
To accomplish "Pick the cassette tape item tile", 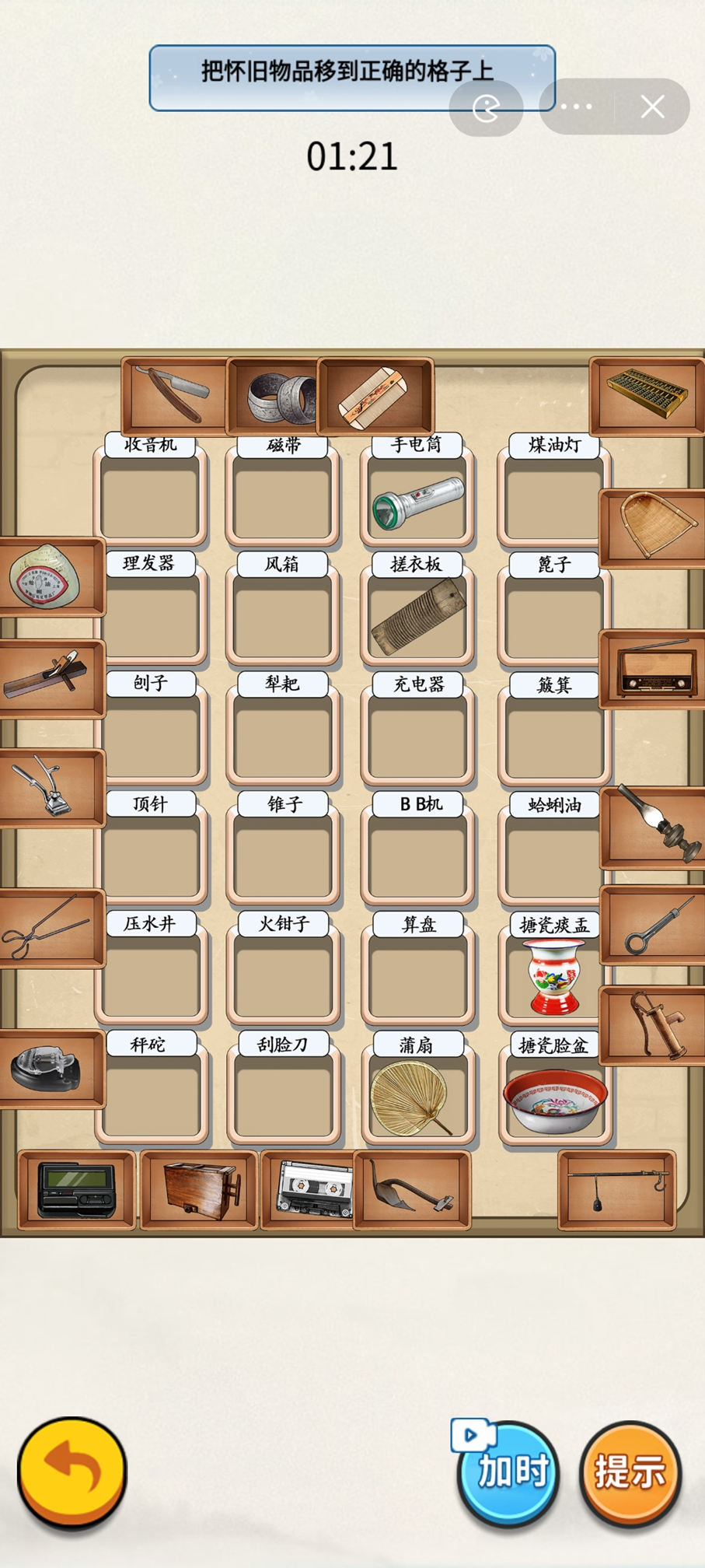I will 311,1189.
